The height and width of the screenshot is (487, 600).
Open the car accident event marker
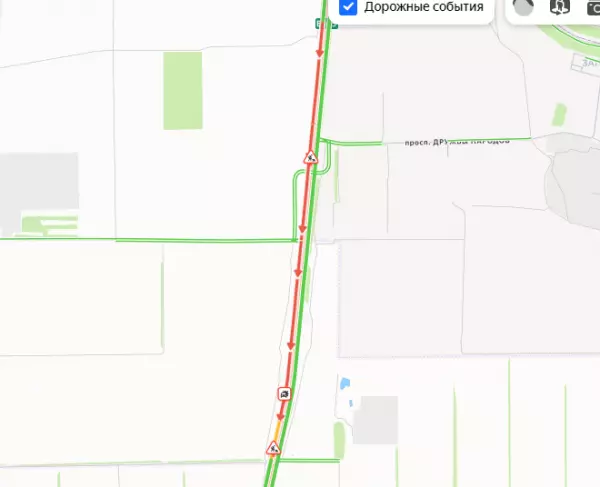[285, 395]
